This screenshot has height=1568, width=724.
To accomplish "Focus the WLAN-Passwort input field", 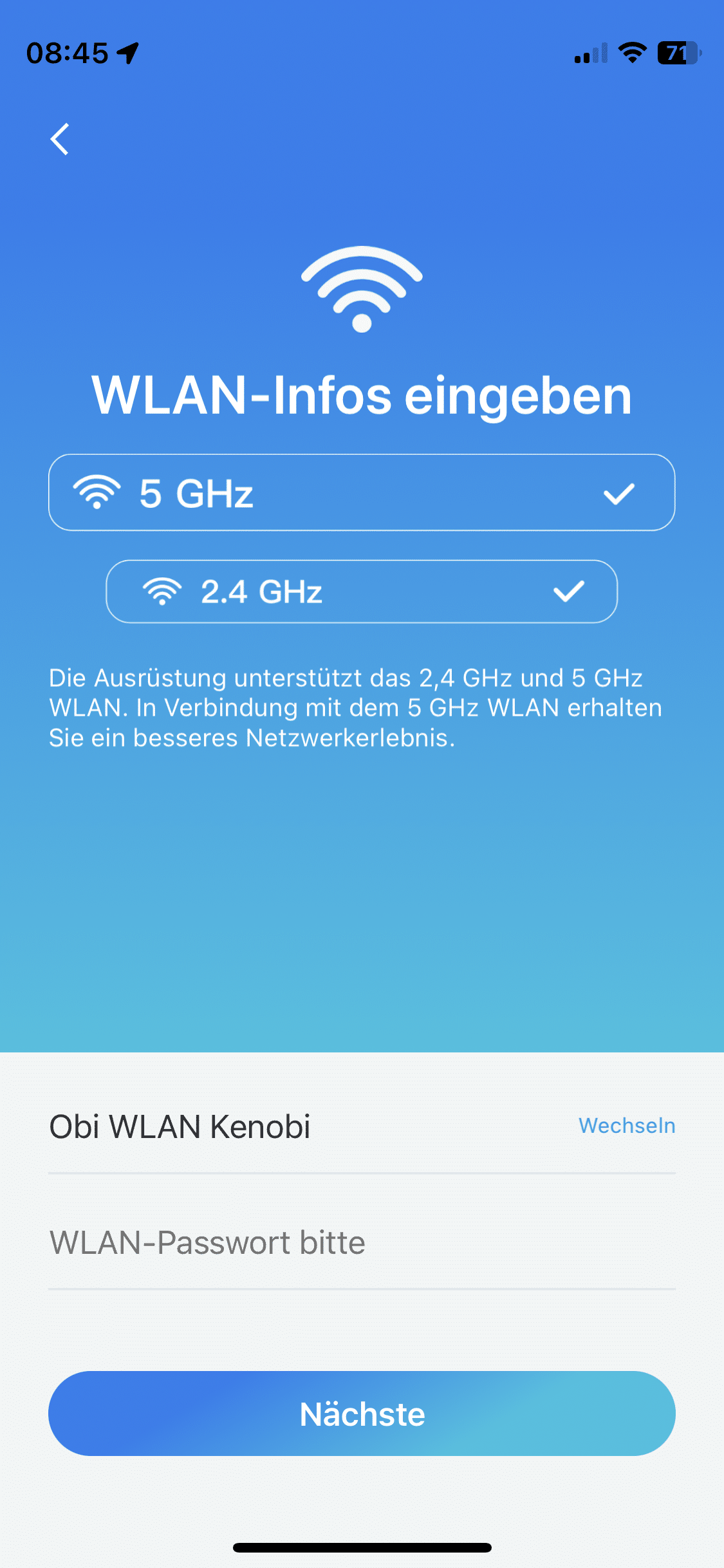I will pyautogui.click(x=360, y=1242).
